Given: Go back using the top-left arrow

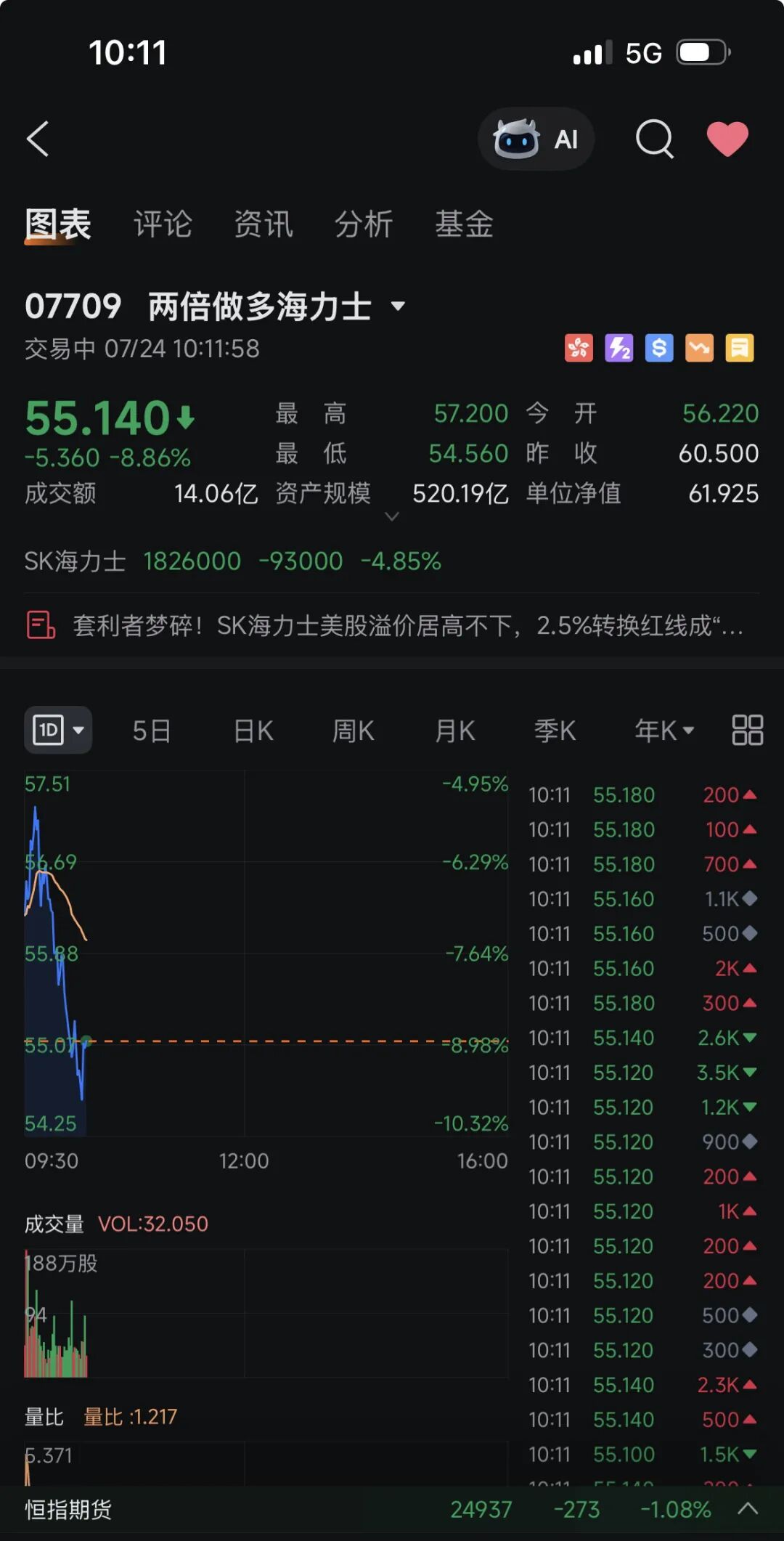Looking at the screenshot, I should click(38, 139).
